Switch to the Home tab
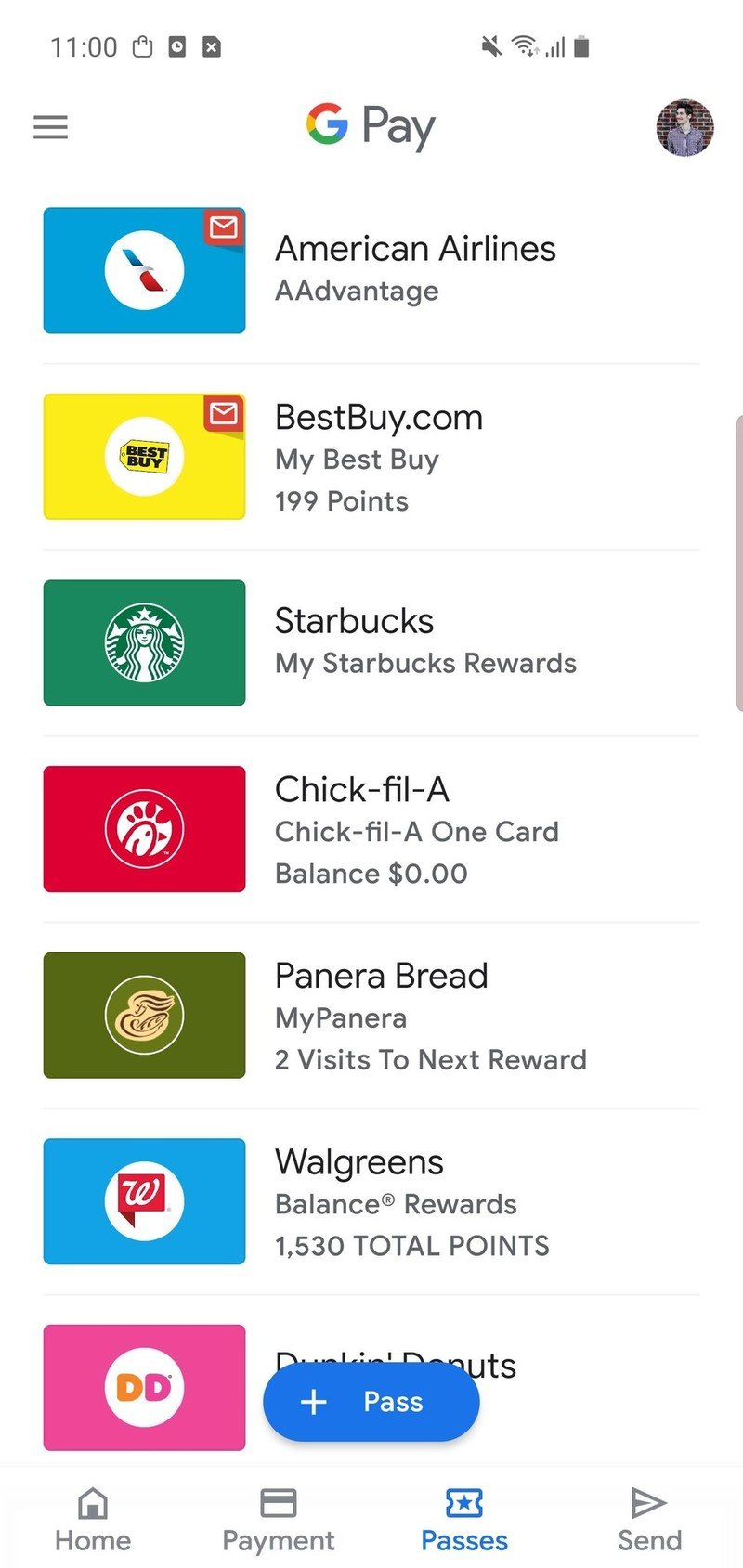 93,1519
